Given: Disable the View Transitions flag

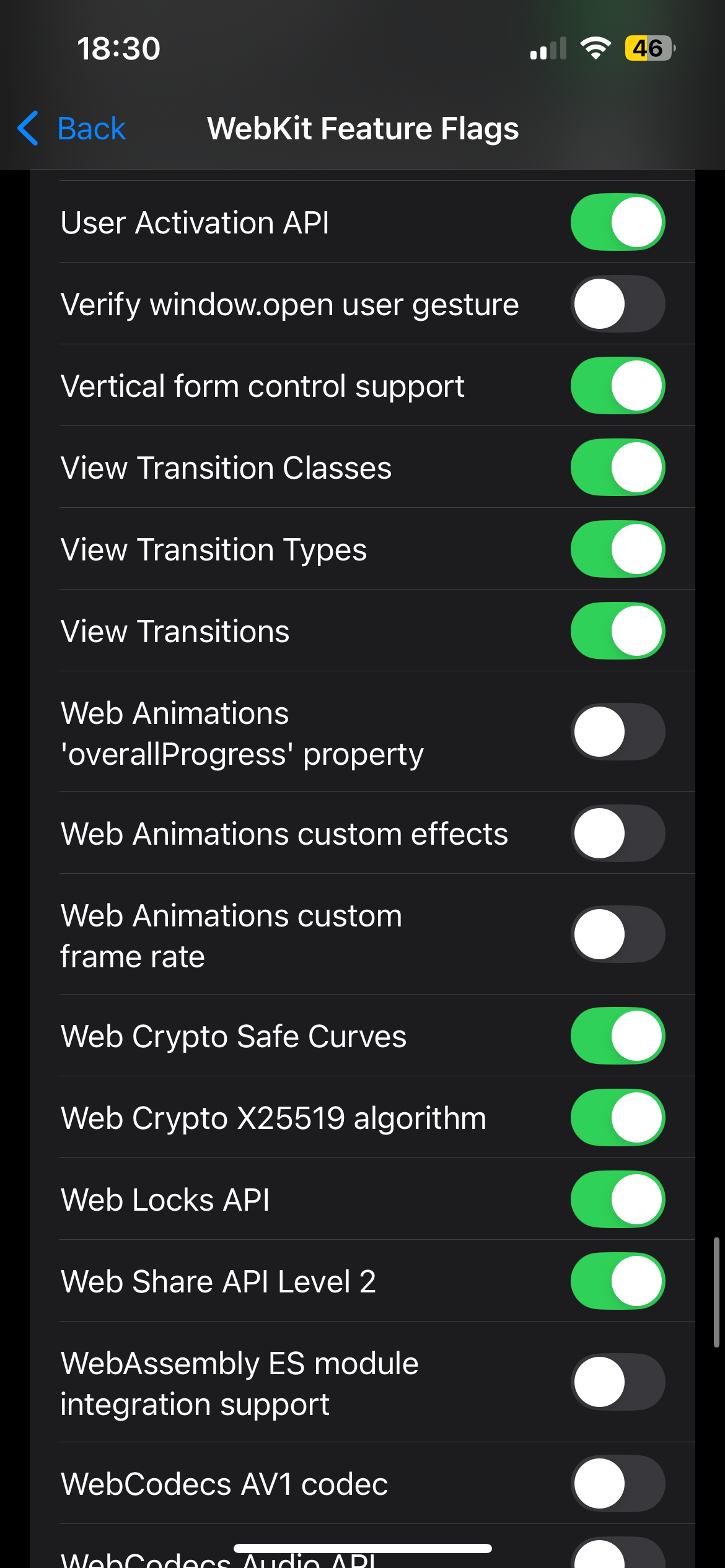Looking at the screenshot, I should (x=617, y=631).
